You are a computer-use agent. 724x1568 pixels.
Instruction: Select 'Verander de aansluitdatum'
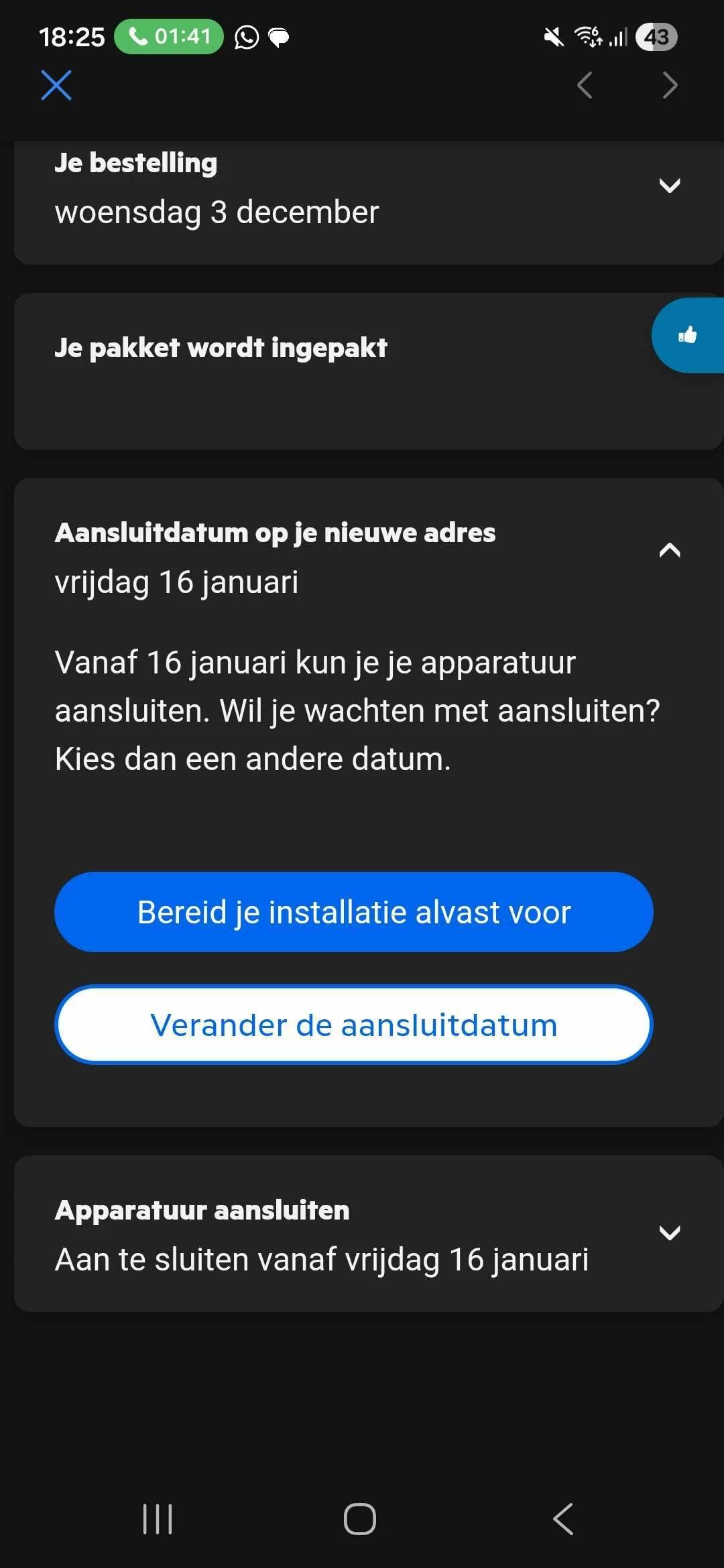point(354,1025)
